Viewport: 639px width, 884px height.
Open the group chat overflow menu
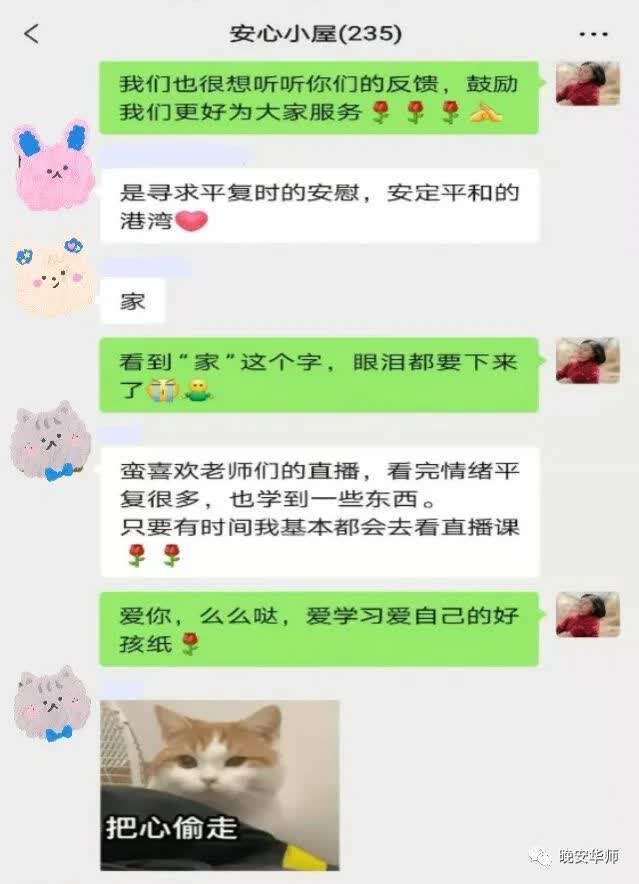(593, 34)
